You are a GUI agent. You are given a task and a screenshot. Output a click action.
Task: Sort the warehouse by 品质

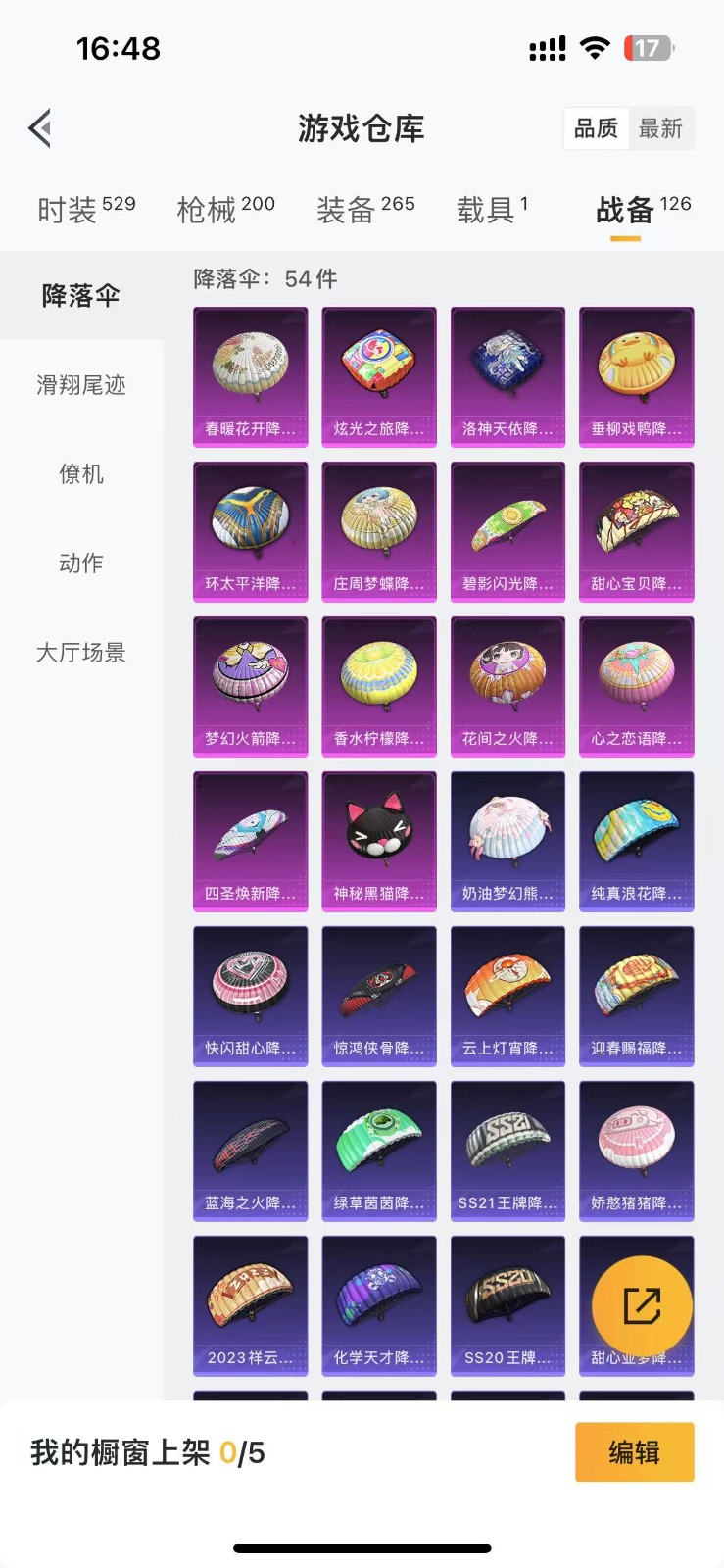[596, 128]
